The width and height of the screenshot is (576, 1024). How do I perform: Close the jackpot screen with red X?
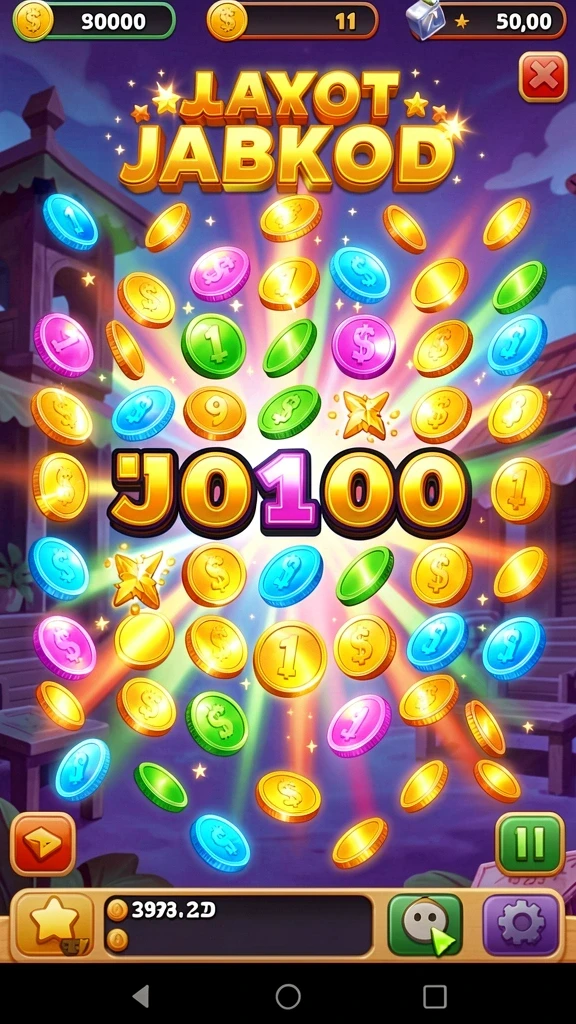tap(543, 77)
